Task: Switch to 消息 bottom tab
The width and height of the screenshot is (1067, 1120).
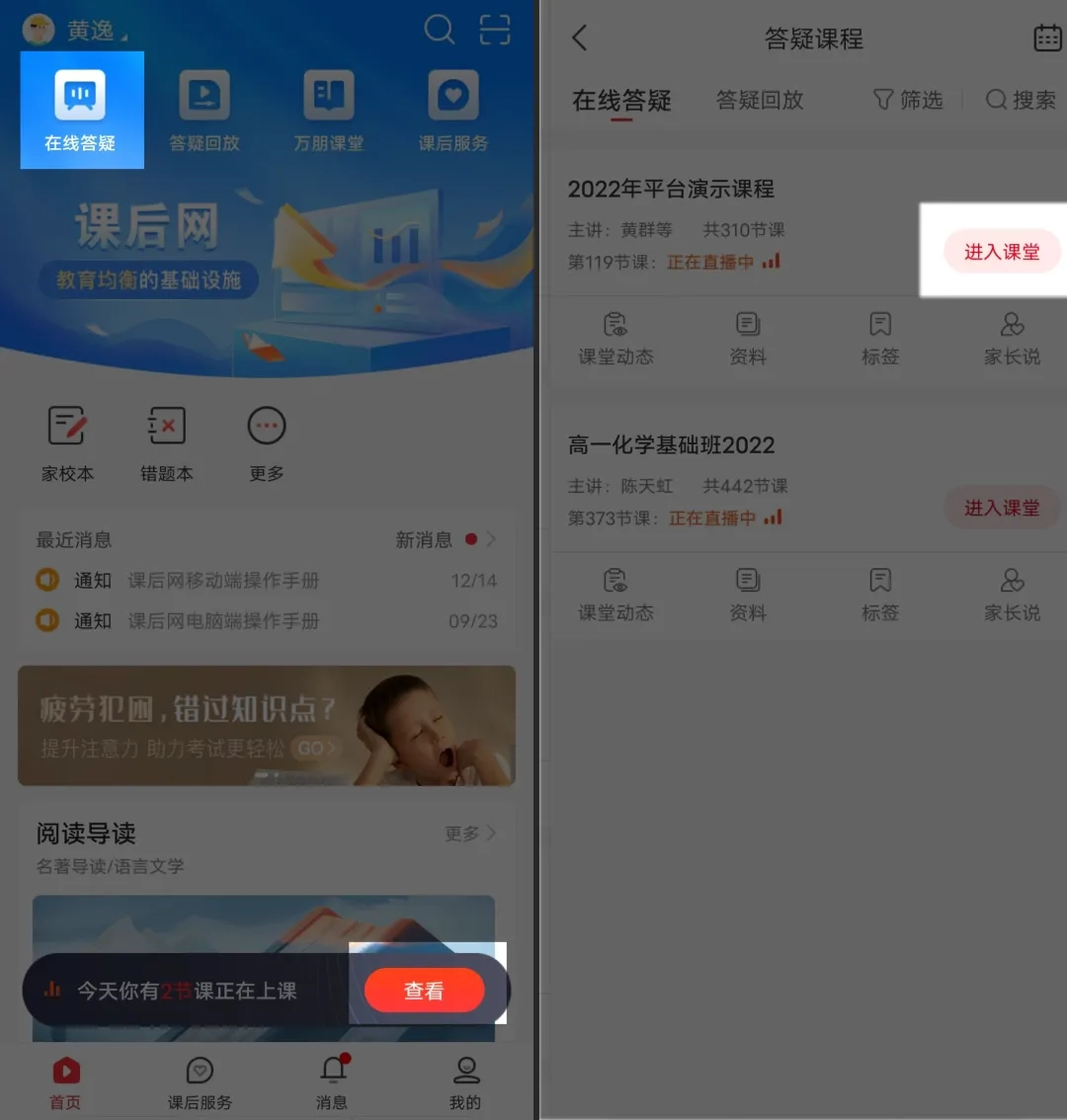Action: [332, 1082]
